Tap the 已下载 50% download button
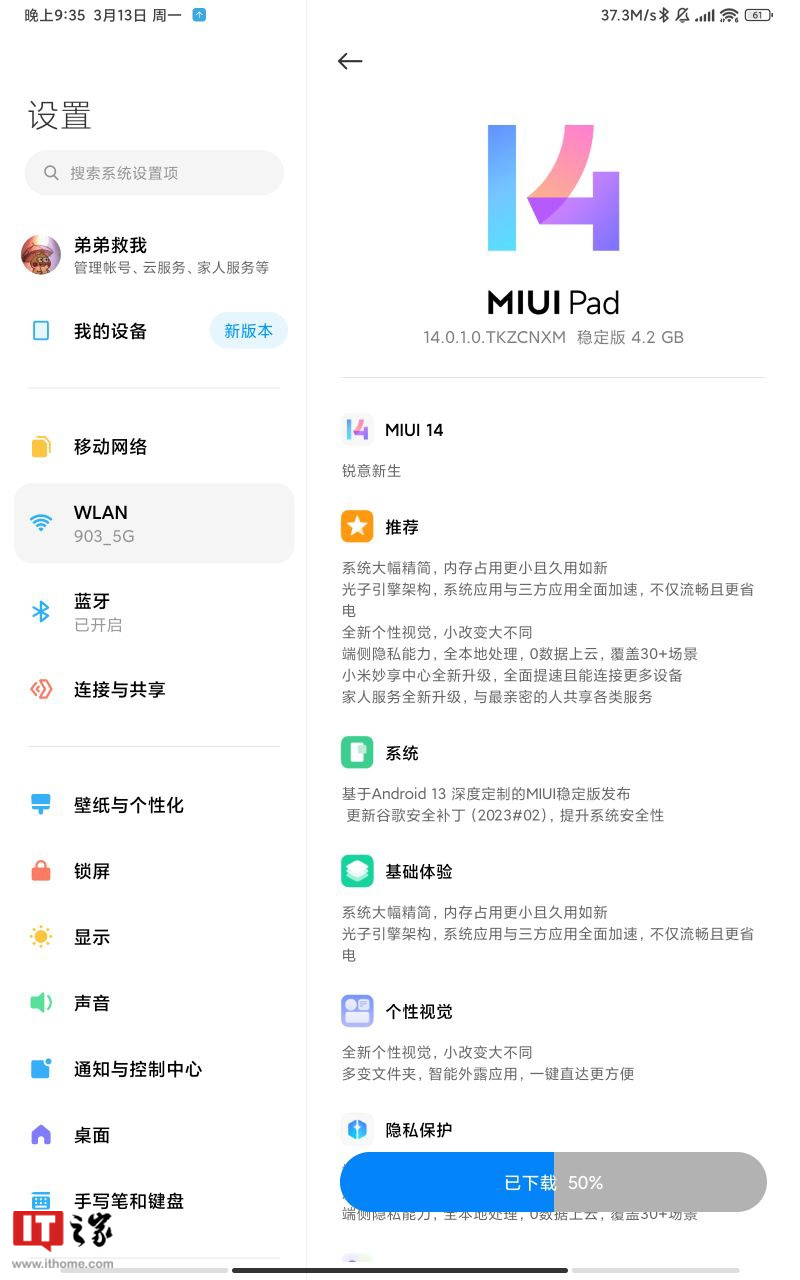Viewport: 800px width, 1280px height. point(553,1182)
